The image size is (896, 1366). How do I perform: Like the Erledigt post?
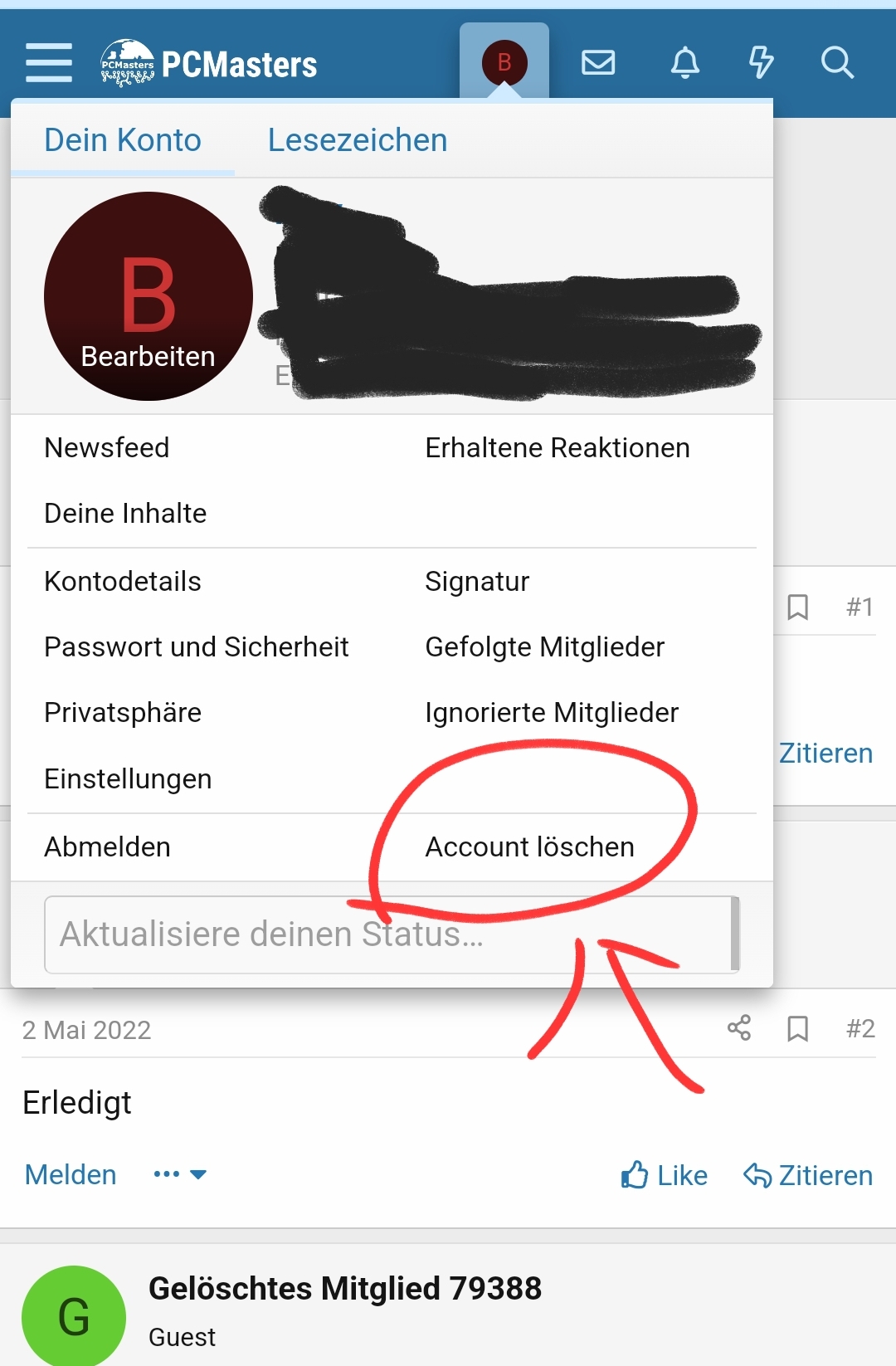point(665,1175)
